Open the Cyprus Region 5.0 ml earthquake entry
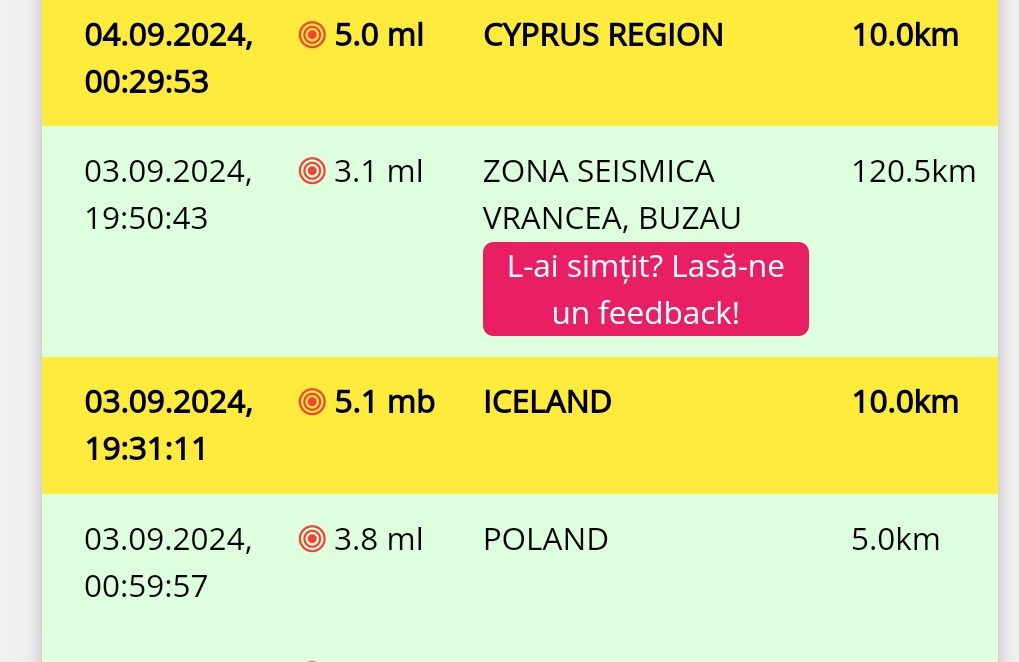 [x=603, y=36]
